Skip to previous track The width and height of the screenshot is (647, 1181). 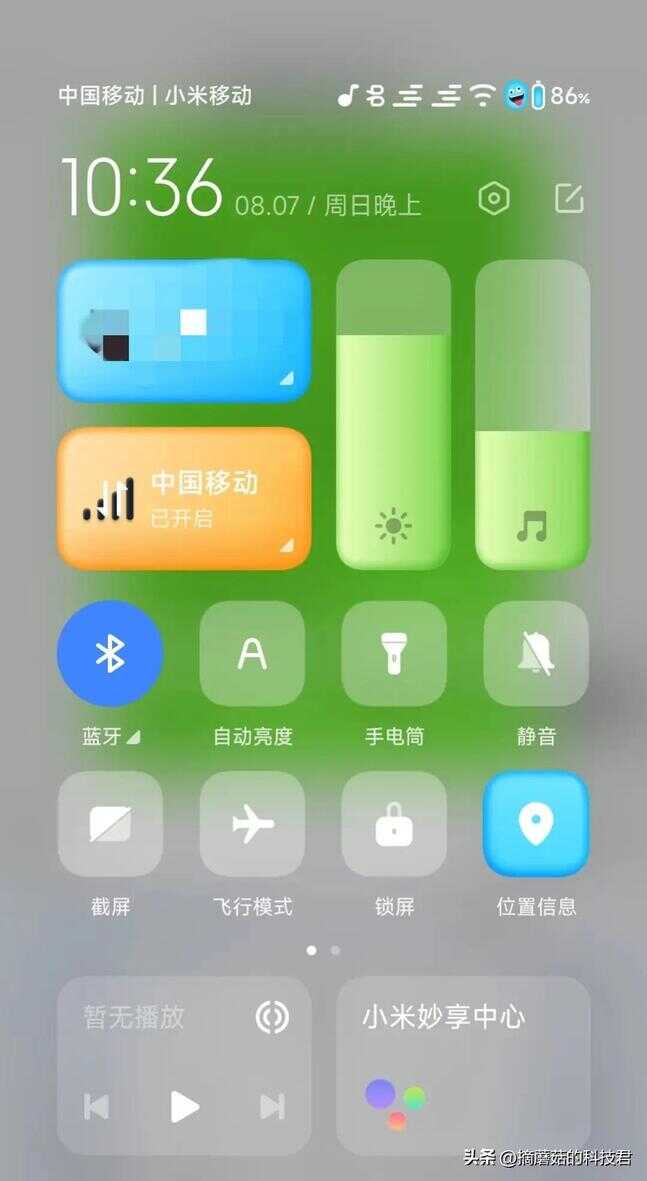97,1107
